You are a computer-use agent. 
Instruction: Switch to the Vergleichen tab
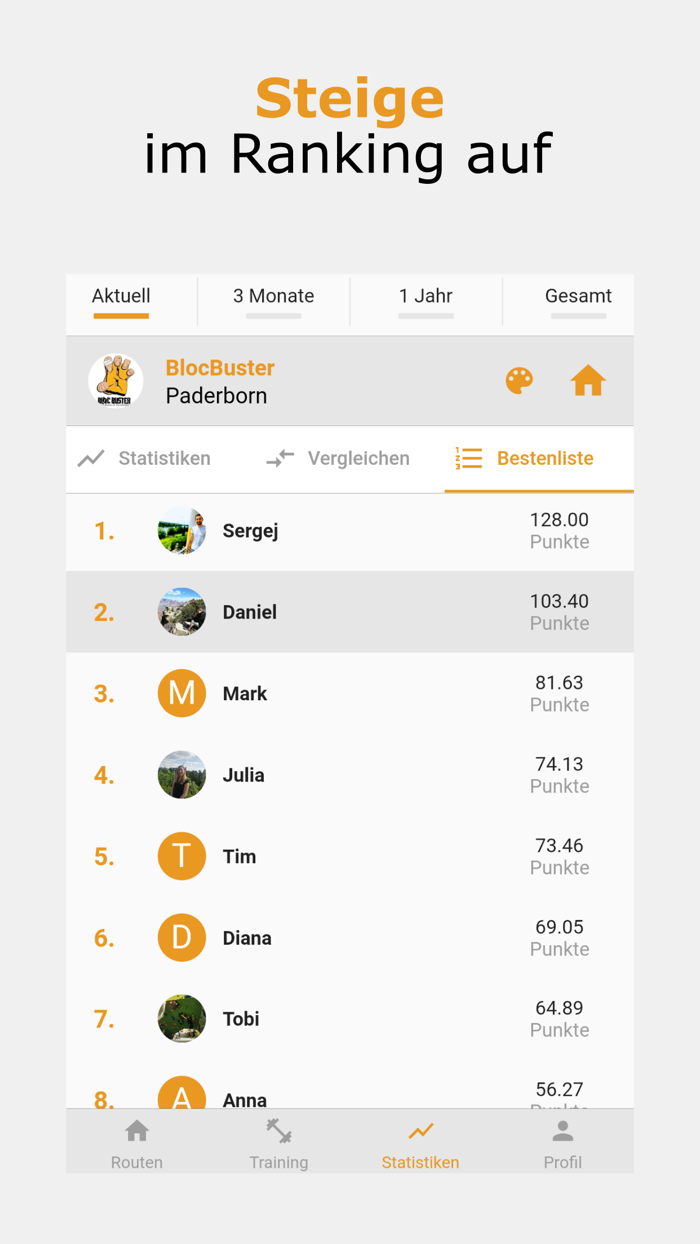[338, 459]
